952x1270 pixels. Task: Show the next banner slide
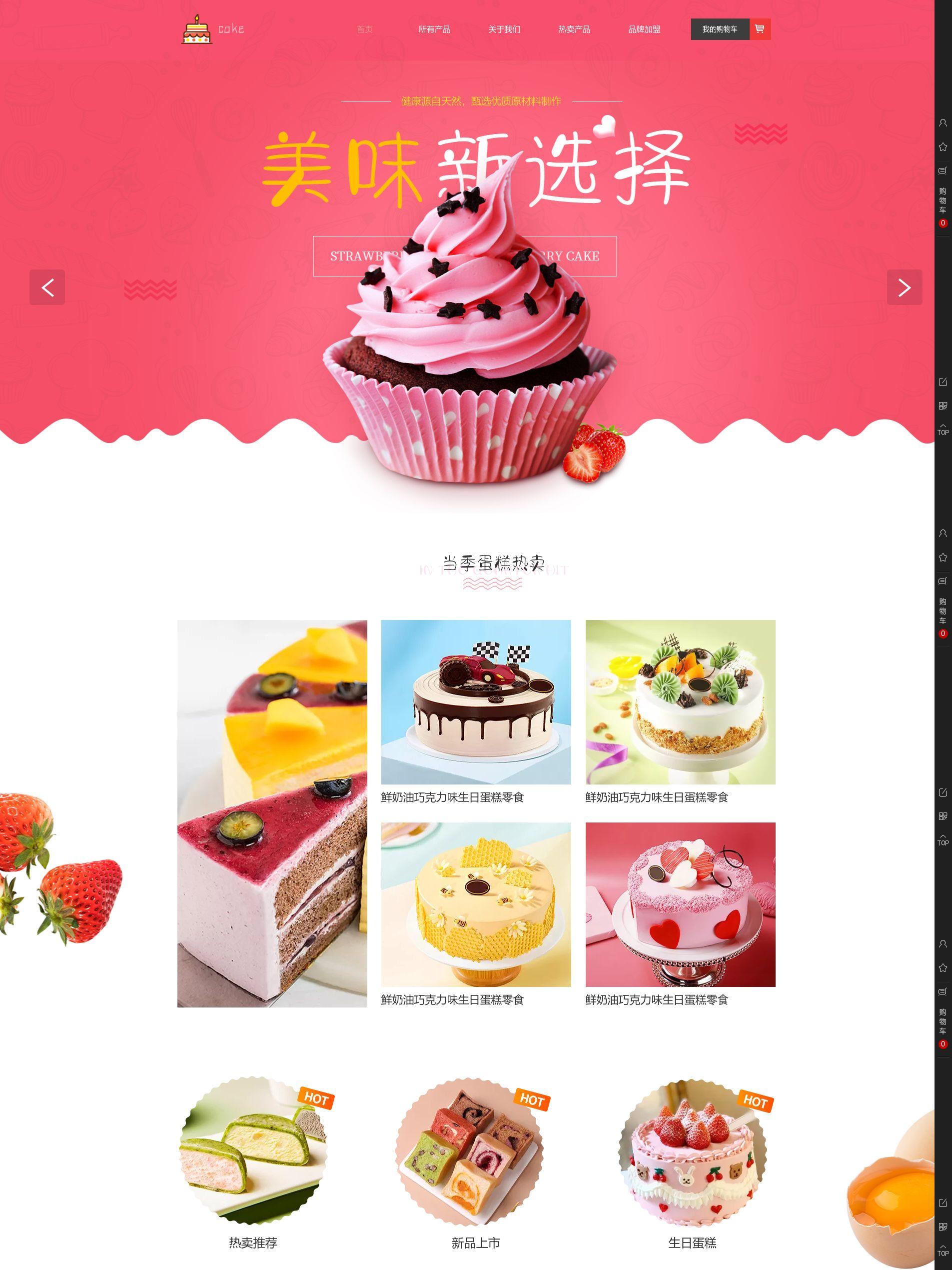905,287
